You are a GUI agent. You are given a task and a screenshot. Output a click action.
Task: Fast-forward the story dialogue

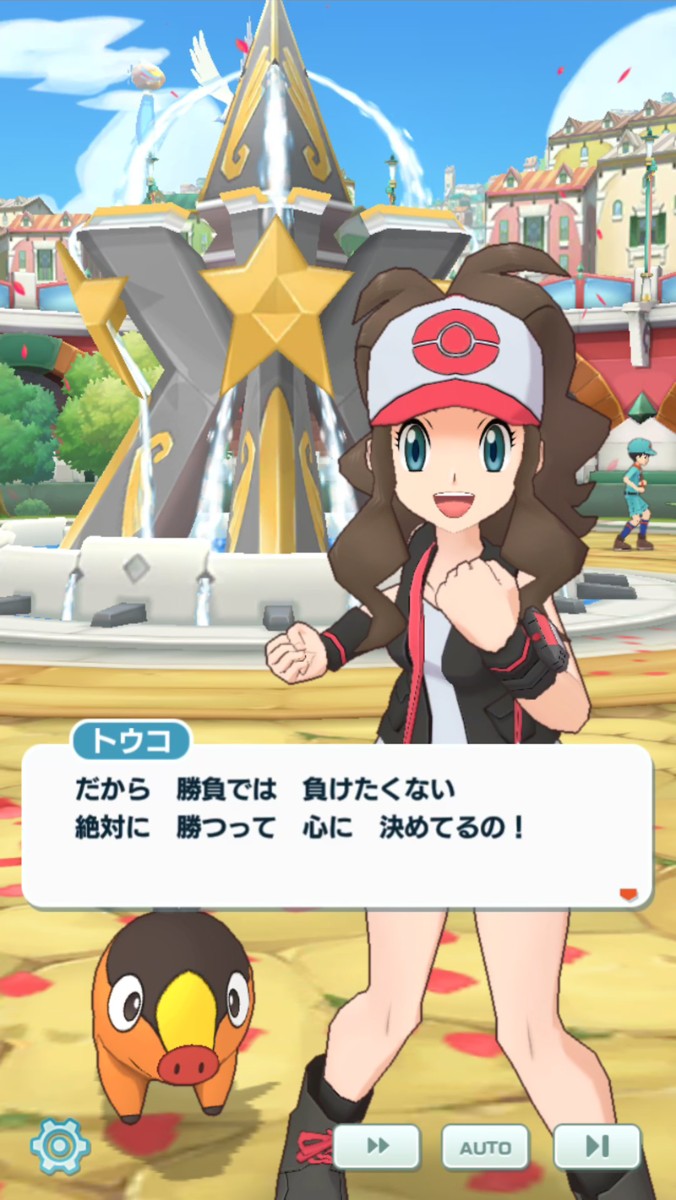[x=376, y=1147]
